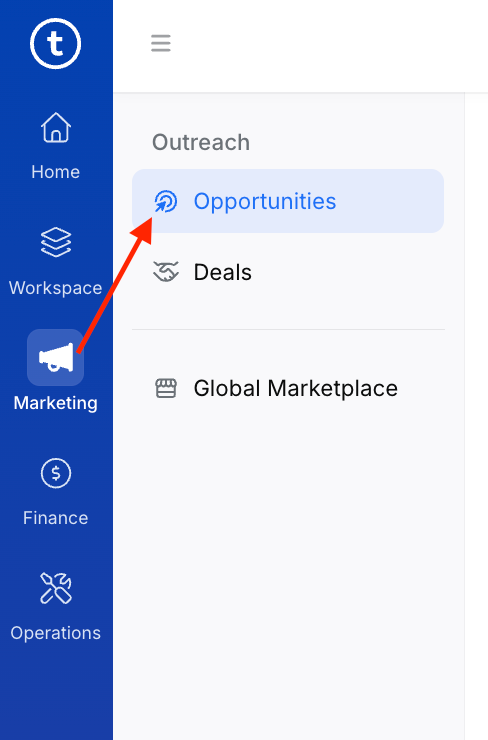Open Global Marketplace
Viewport: 488px width, 740px height.
pos(288,388)
